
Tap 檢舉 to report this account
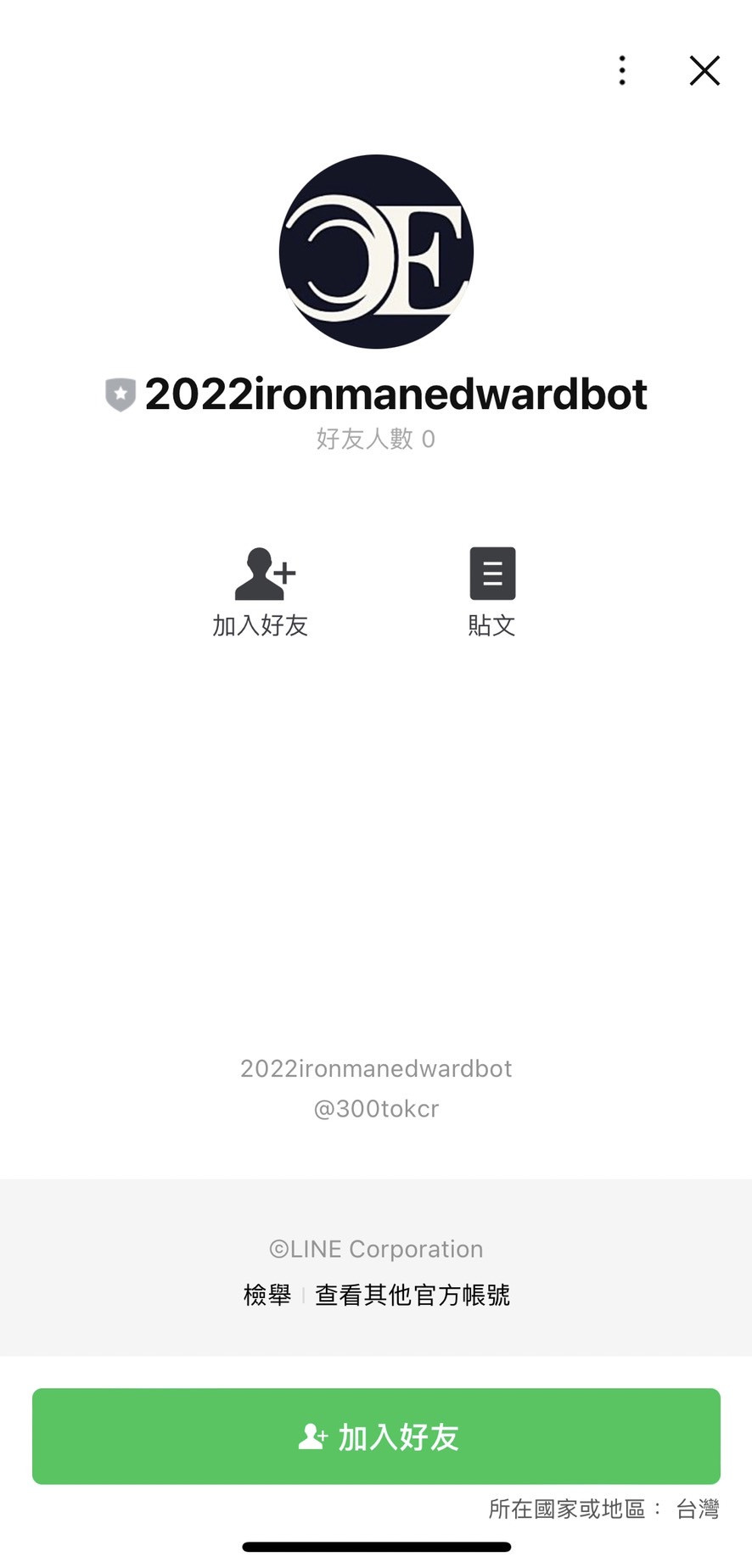click(x=267, y=1295)
